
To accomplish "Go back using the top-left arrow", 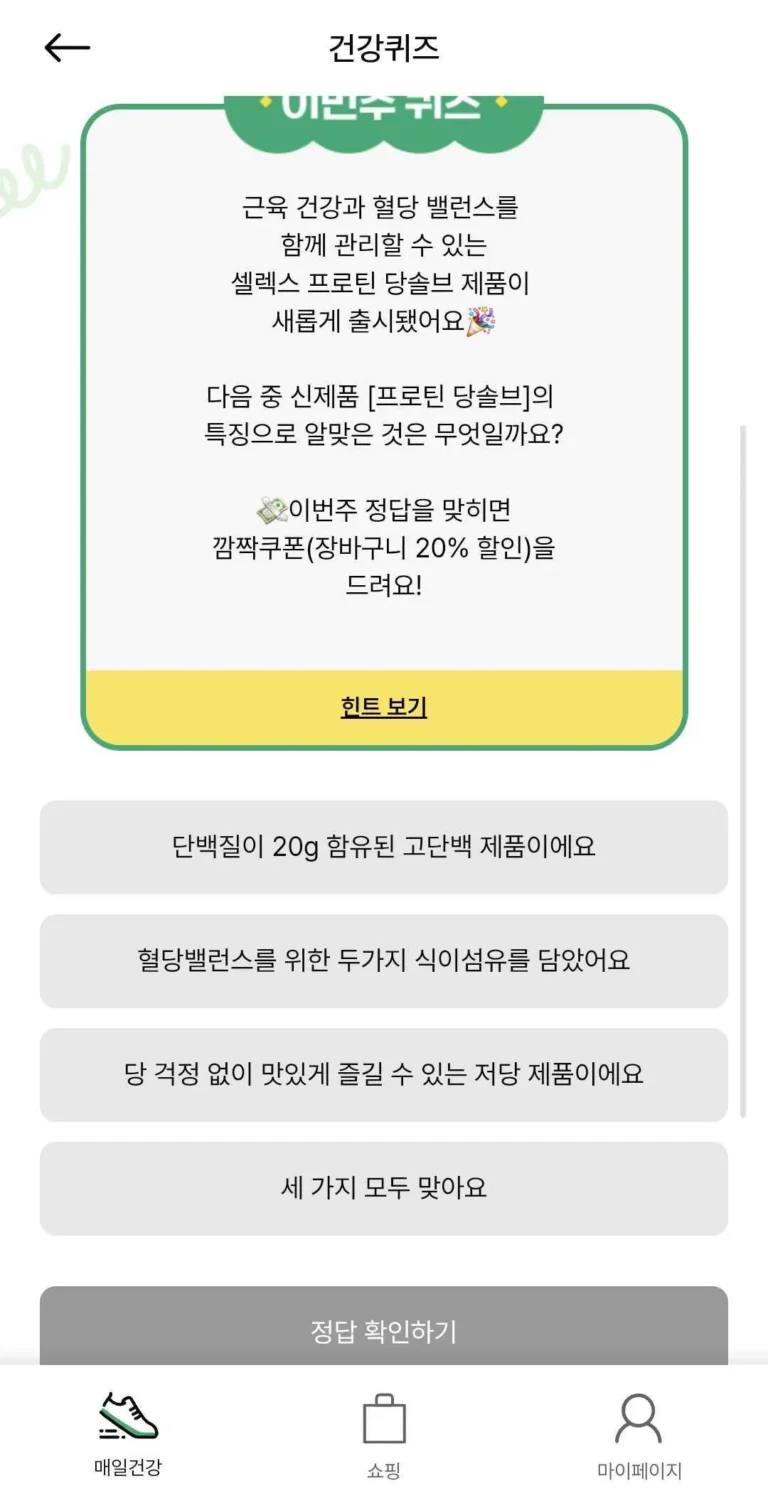I will (x=67, y=47).
